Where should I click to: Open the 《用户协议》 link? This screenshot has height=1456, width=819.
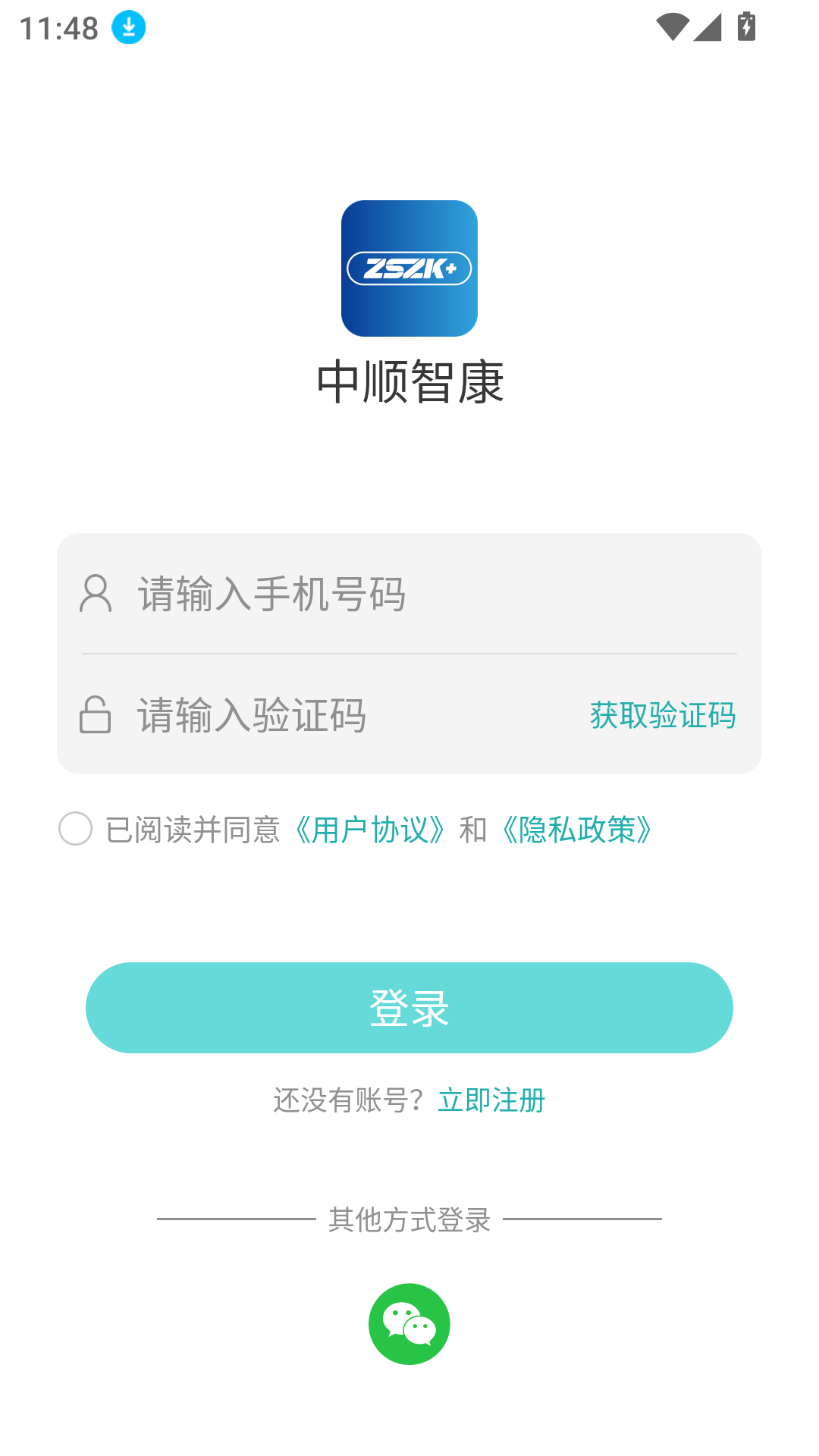370,830
